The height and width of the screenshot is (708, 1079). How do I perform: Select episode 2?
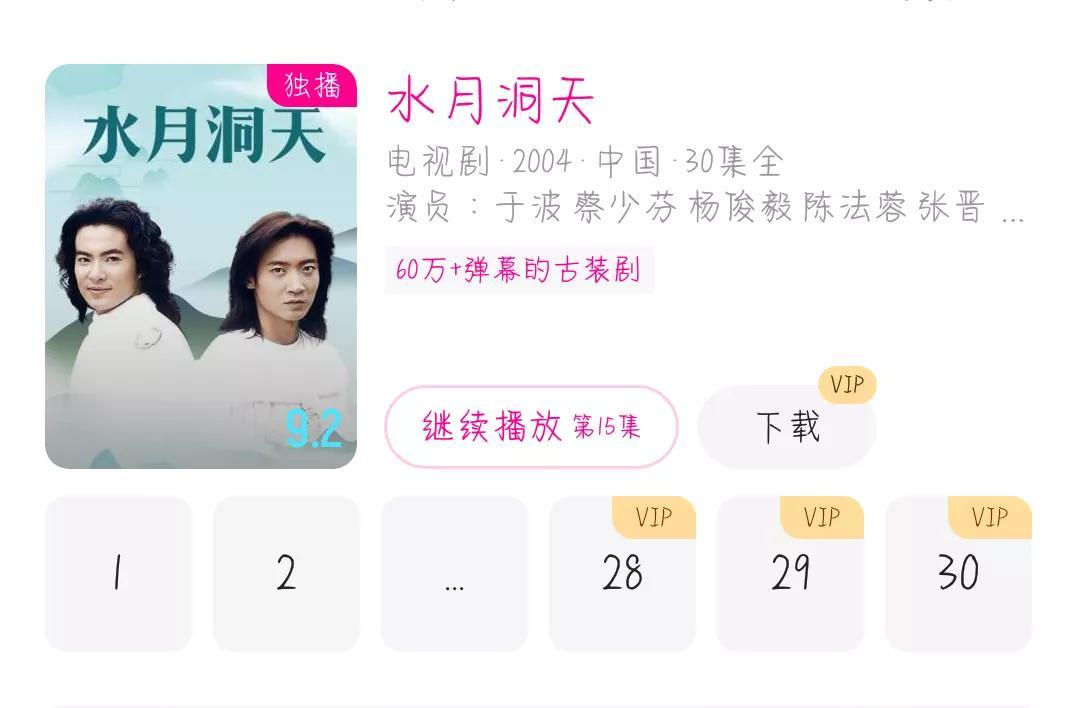tap(286, 574)
